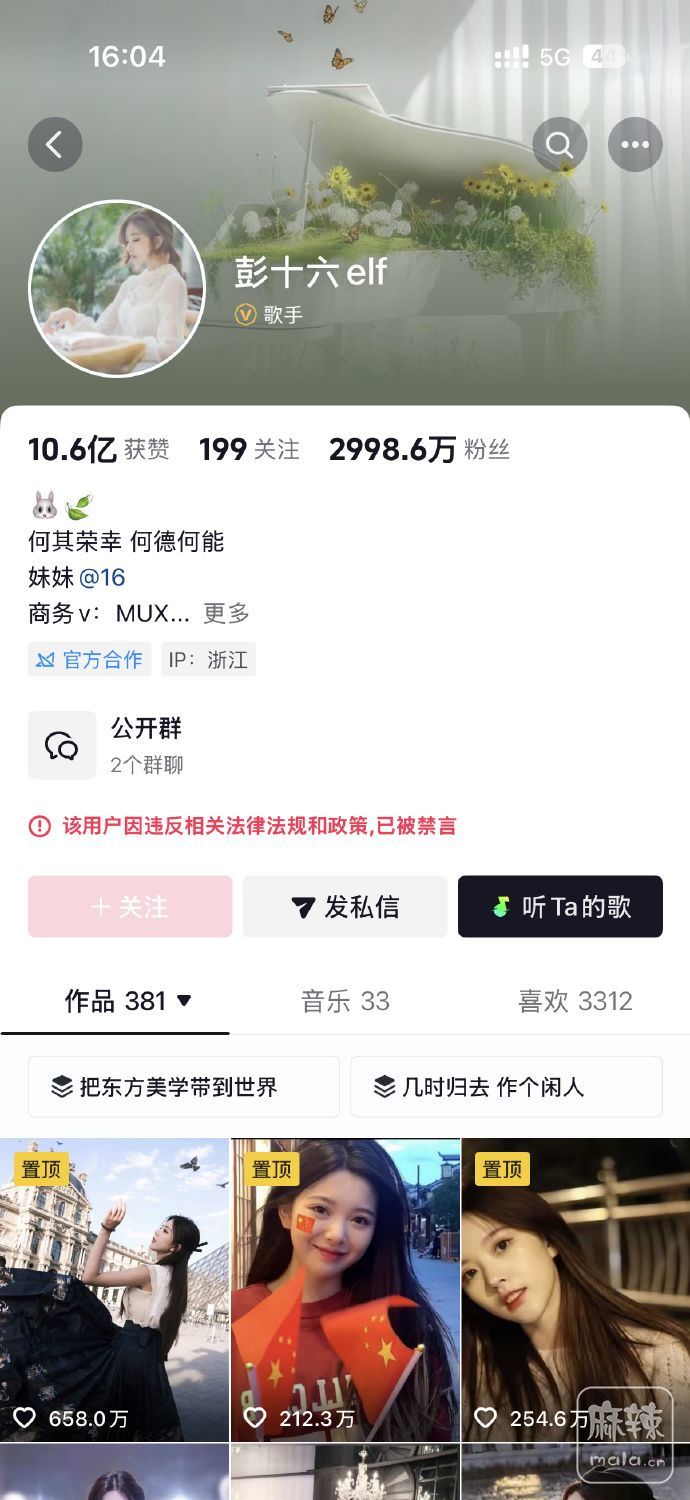Screen dimensions: 690x1500
Task: Tap 听Ta的歌 to hear songs
Action: 560,907
